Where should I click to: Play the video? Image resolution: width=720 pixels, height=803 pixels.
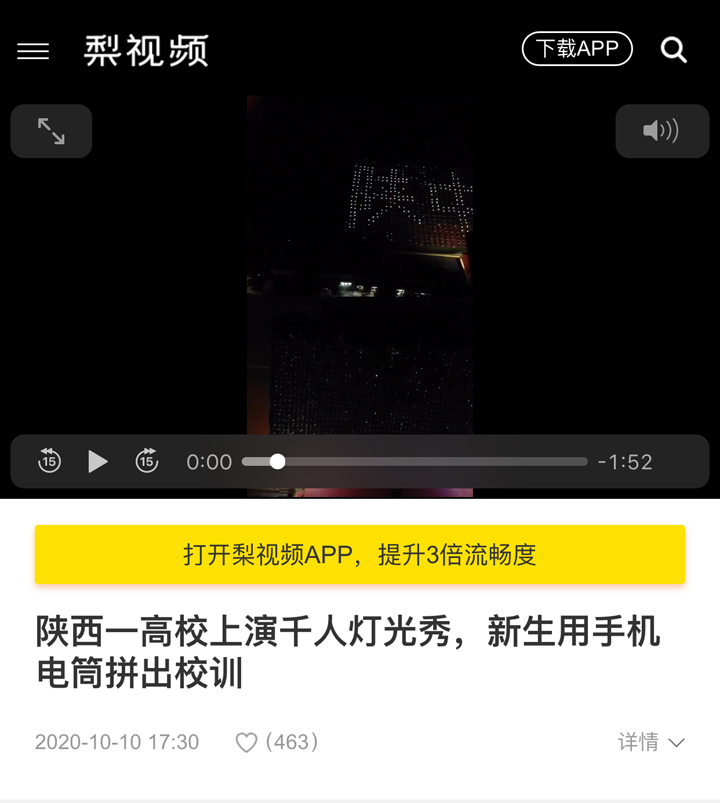(97, 461)
